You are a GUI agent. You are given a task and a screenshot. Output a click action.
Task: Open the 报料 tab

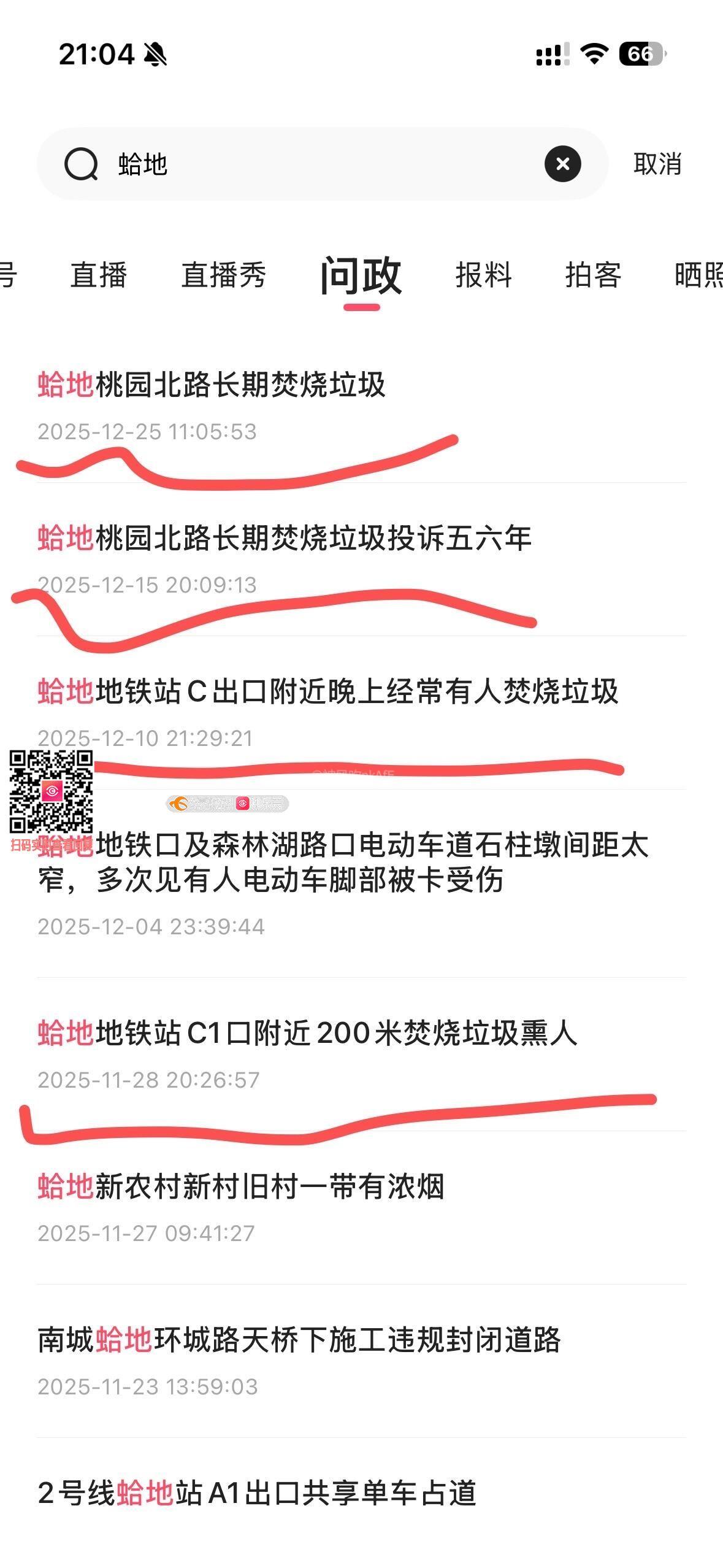coord(483,275)
